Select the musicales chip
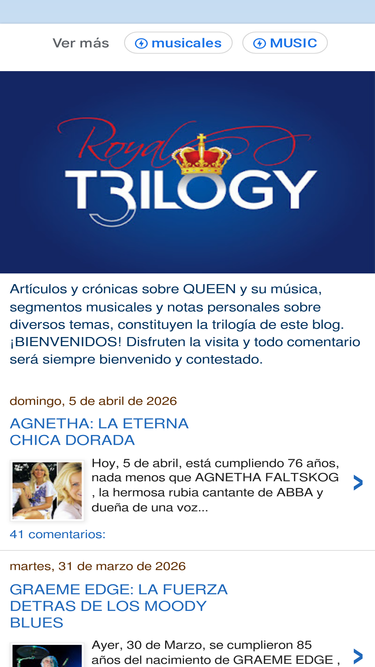The image size is (375, 667). coord(178,43)
